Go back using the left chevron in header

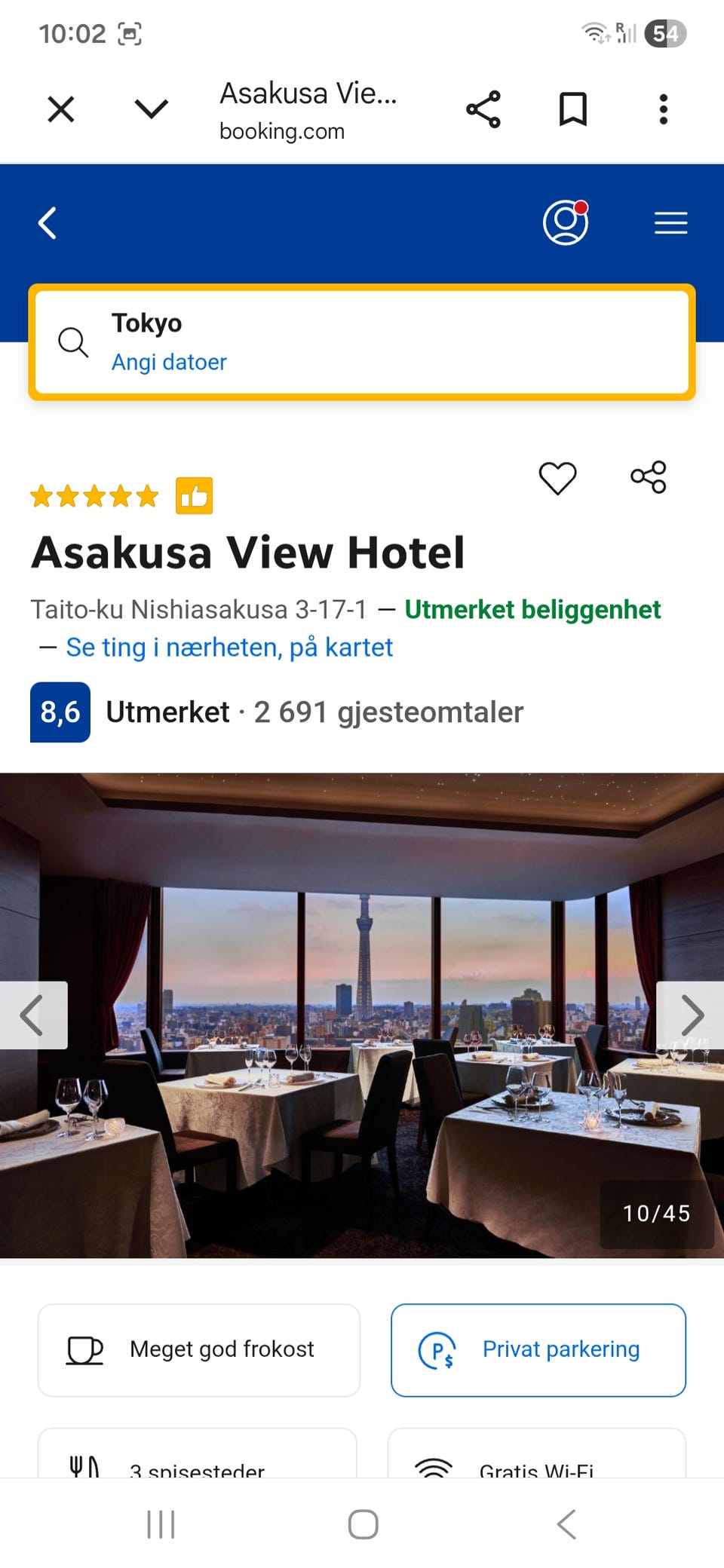[x=47, y=222]
